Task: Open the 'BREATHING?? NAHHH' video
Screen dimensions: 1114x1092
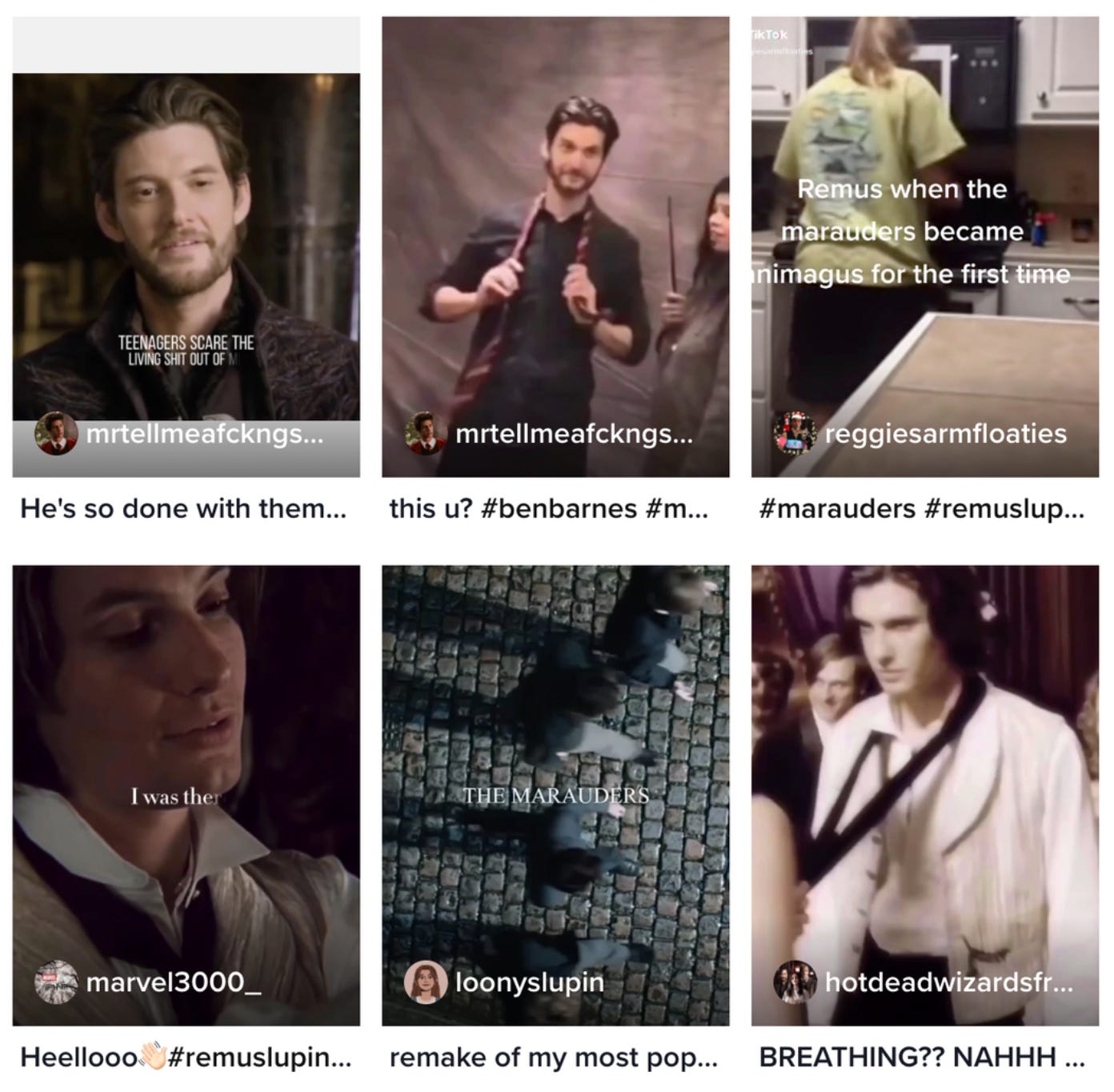Action: pos(924,794)
